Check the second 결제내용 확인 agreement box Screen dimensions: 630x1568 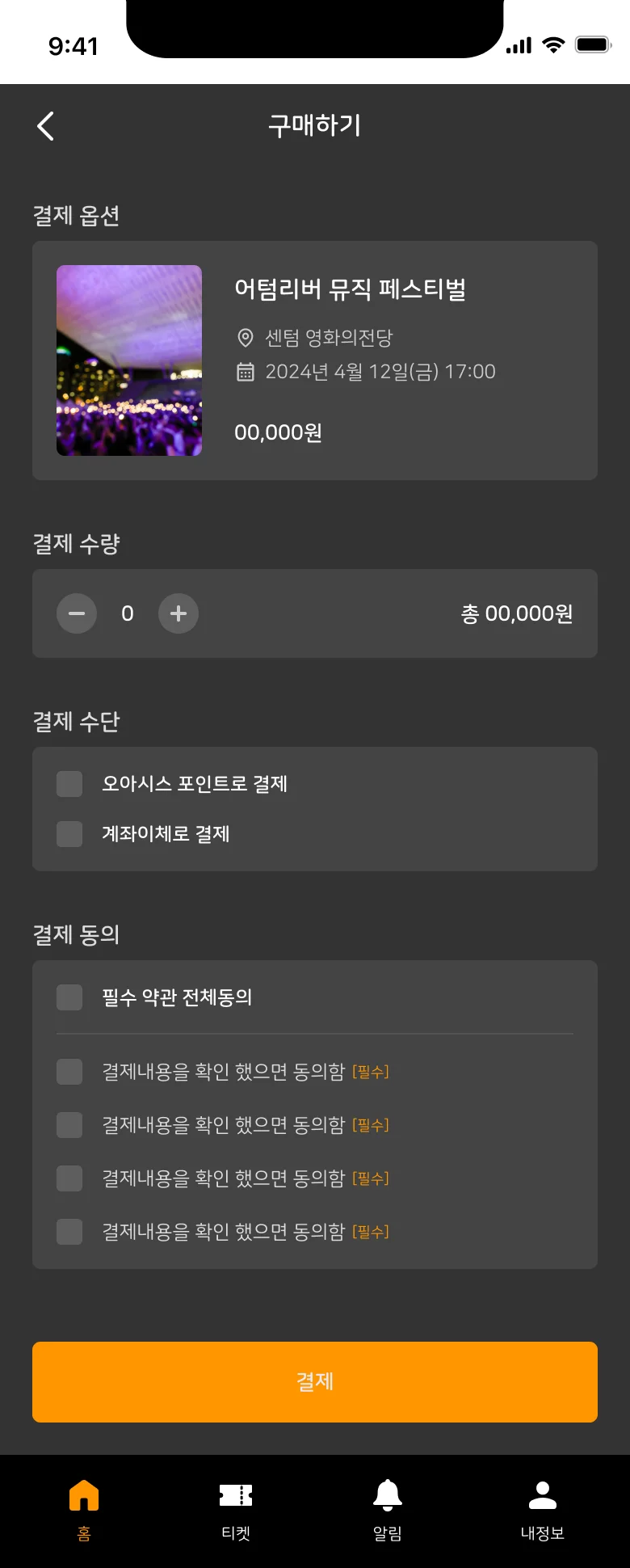69,1124
